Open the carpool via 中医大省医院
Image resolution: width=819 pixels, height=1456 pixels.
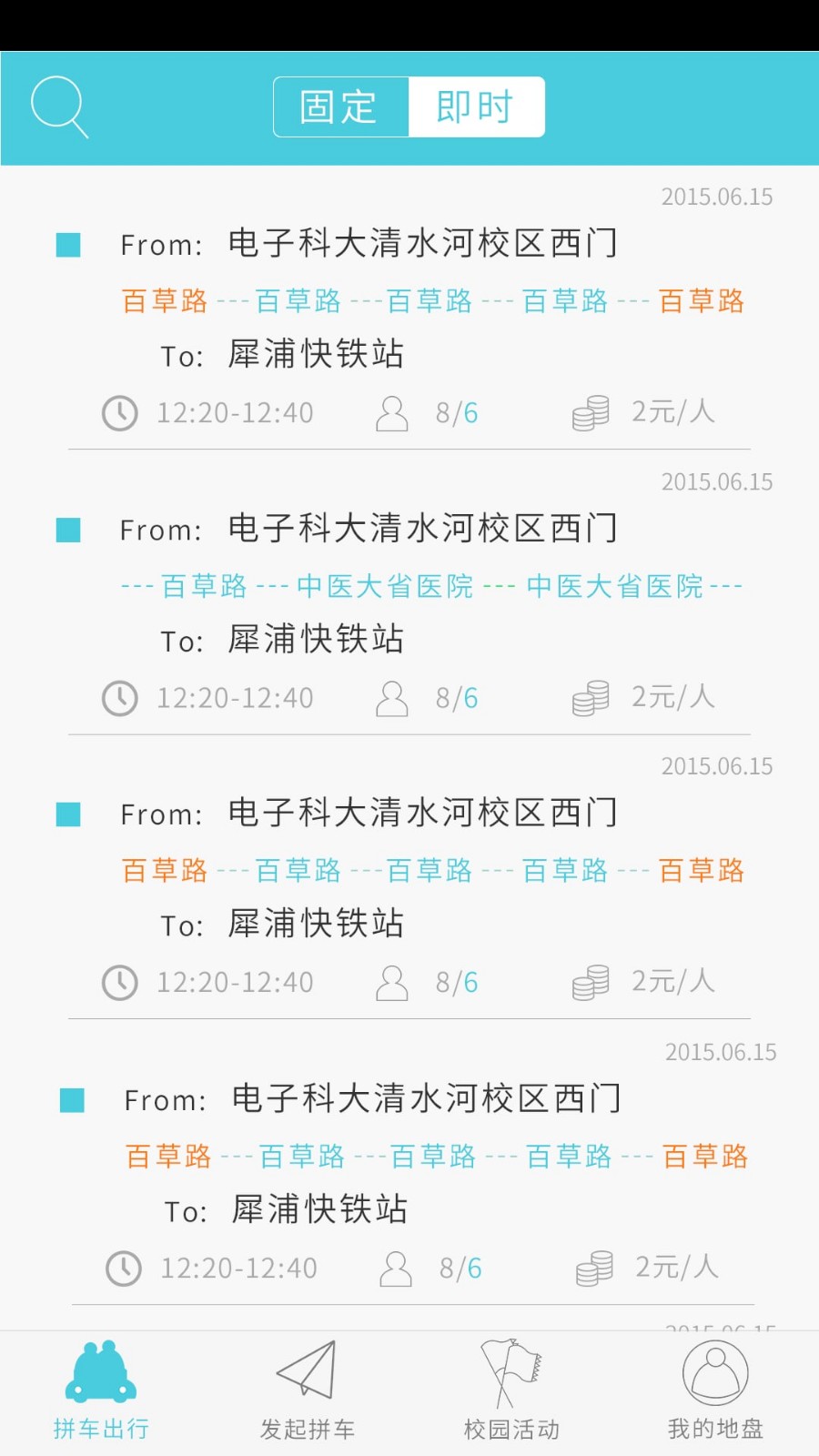pyautogui.click(x=409, y=601)
